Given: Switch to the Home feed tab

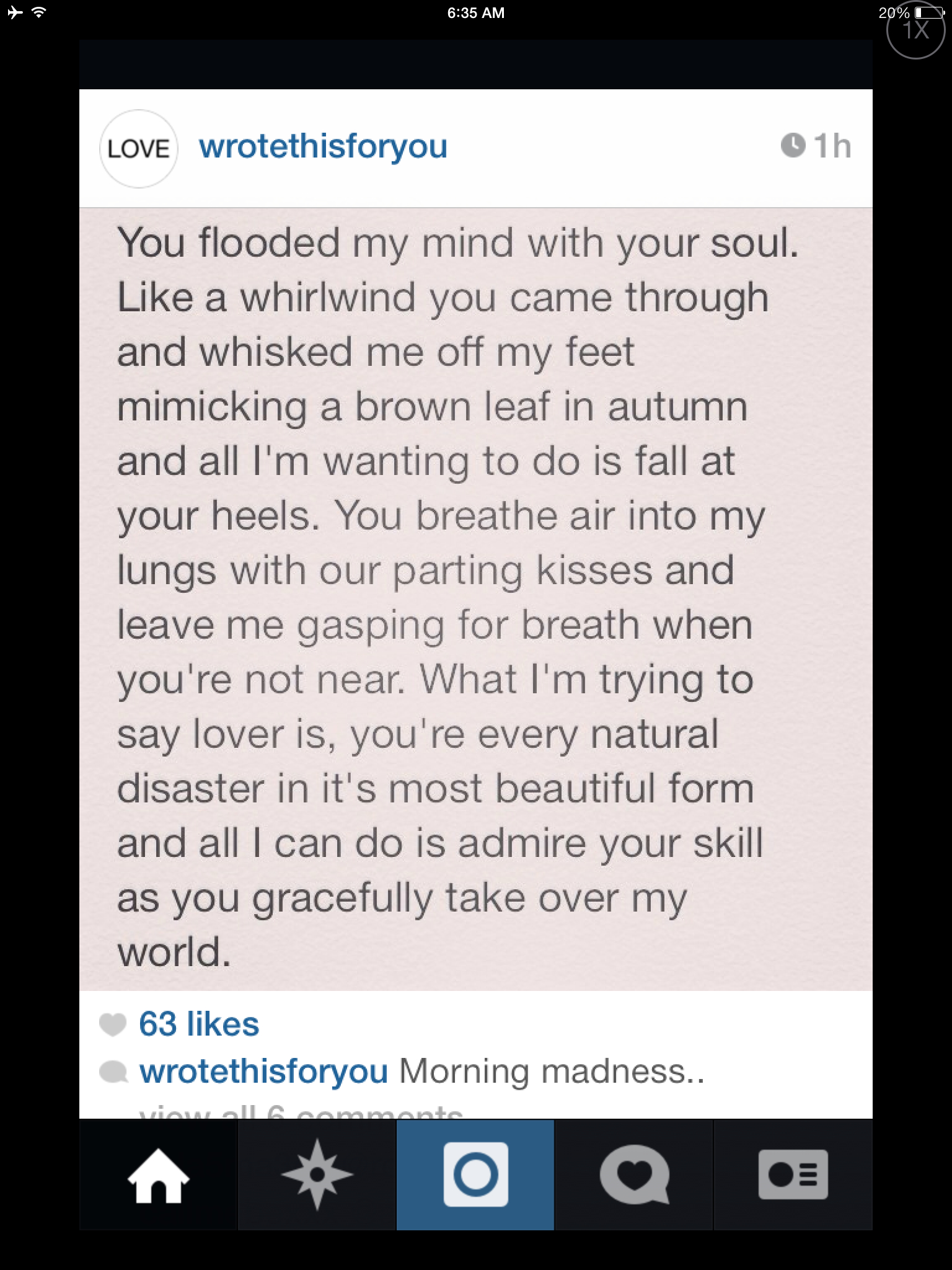Looking at the screenshot, I should (x=159, y=1175).
